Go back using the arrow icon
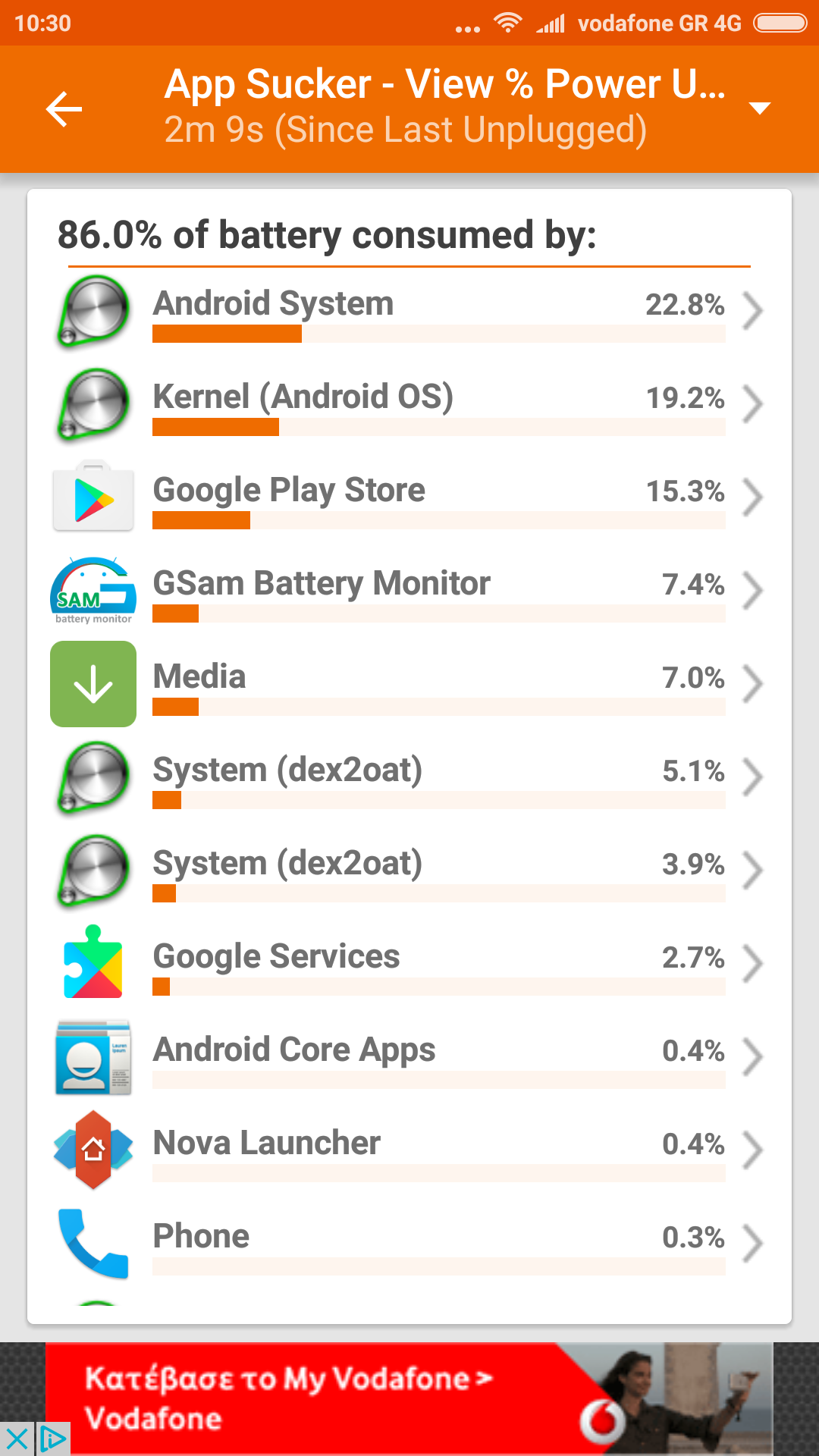This screenshot has height=1456, width=819. click(x=64, y=109)
